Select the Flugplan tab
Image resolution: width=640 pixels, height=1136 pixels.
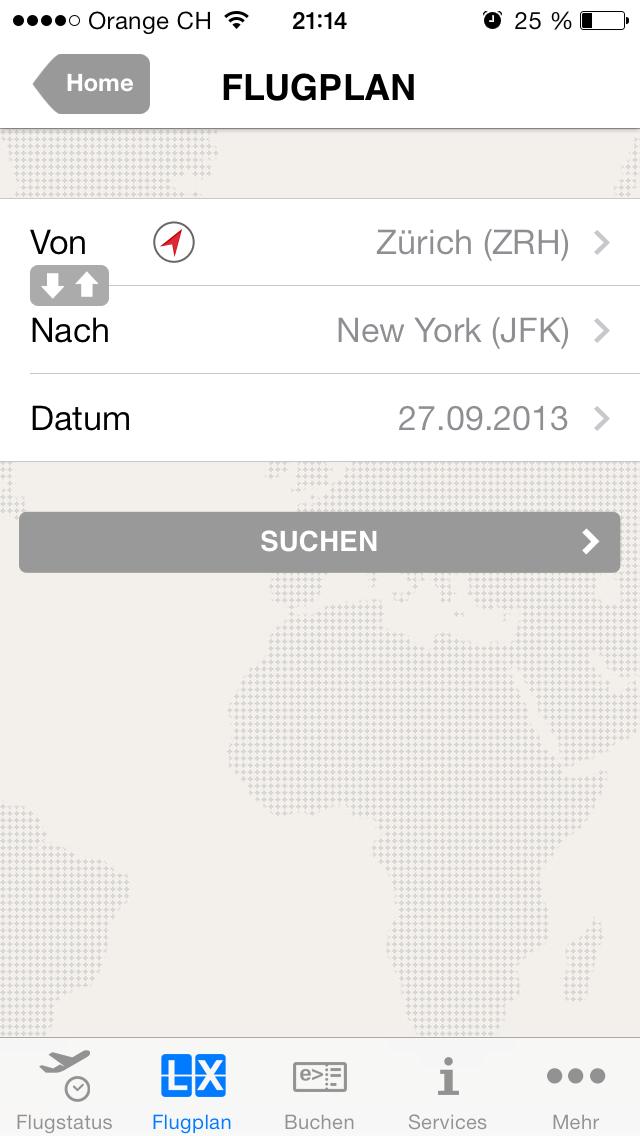[192, 1089]
